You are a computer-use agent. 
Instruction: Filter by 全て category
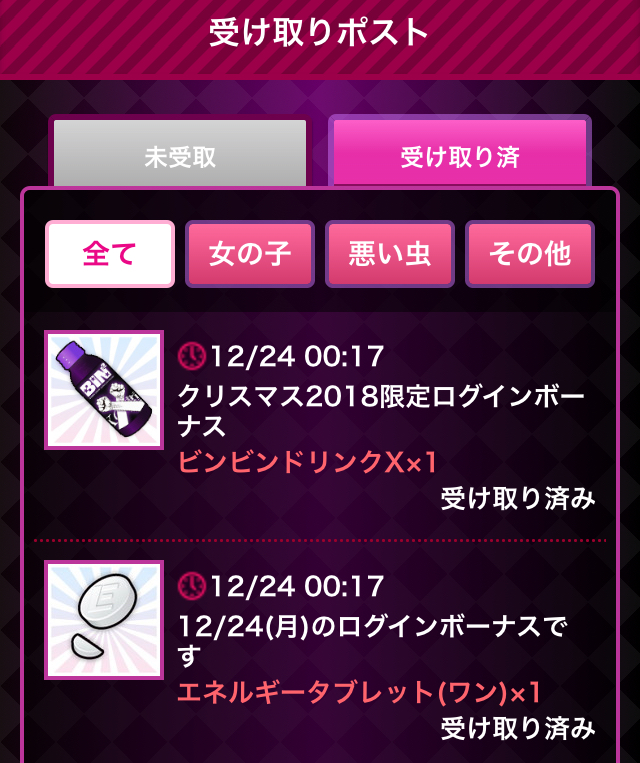110,254
